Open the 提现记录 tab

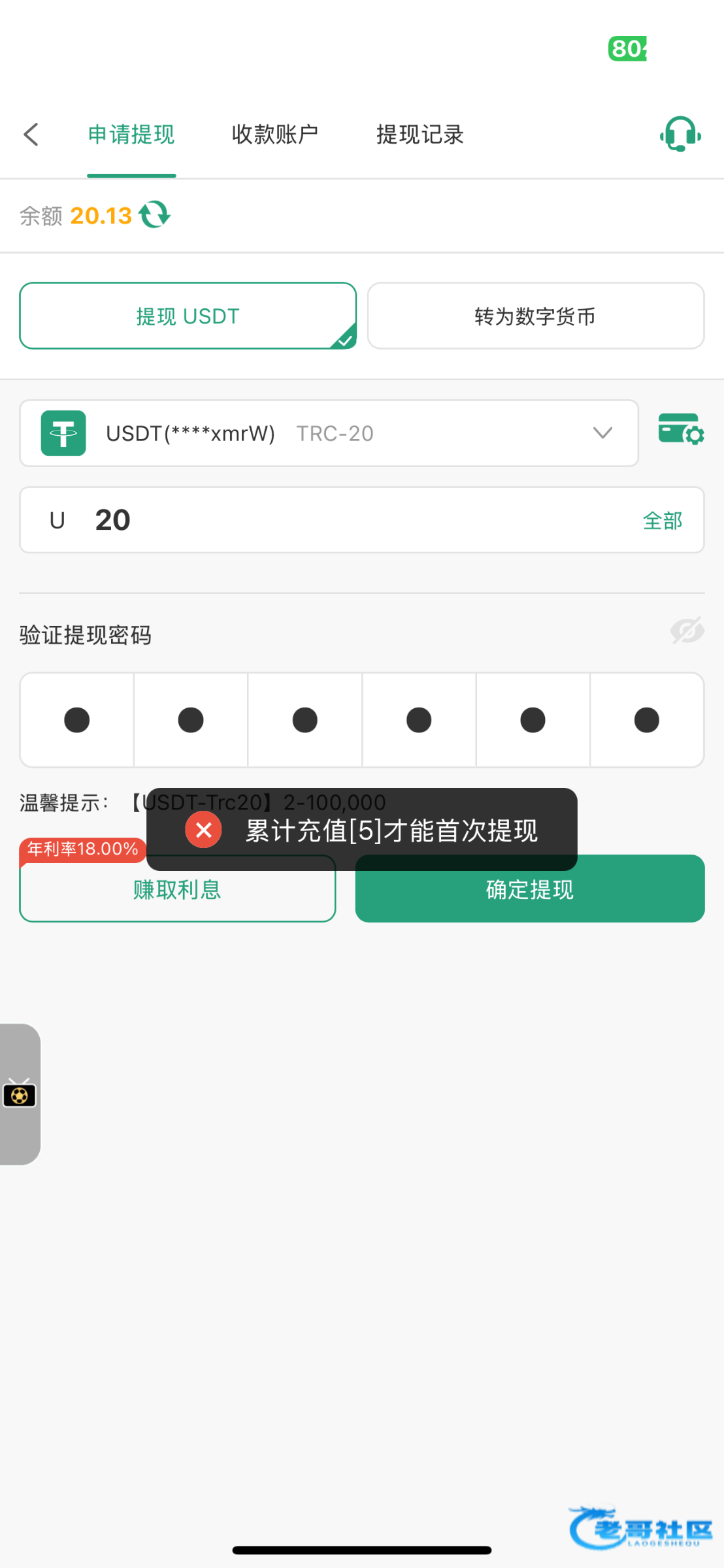click(x=420, y=135)
